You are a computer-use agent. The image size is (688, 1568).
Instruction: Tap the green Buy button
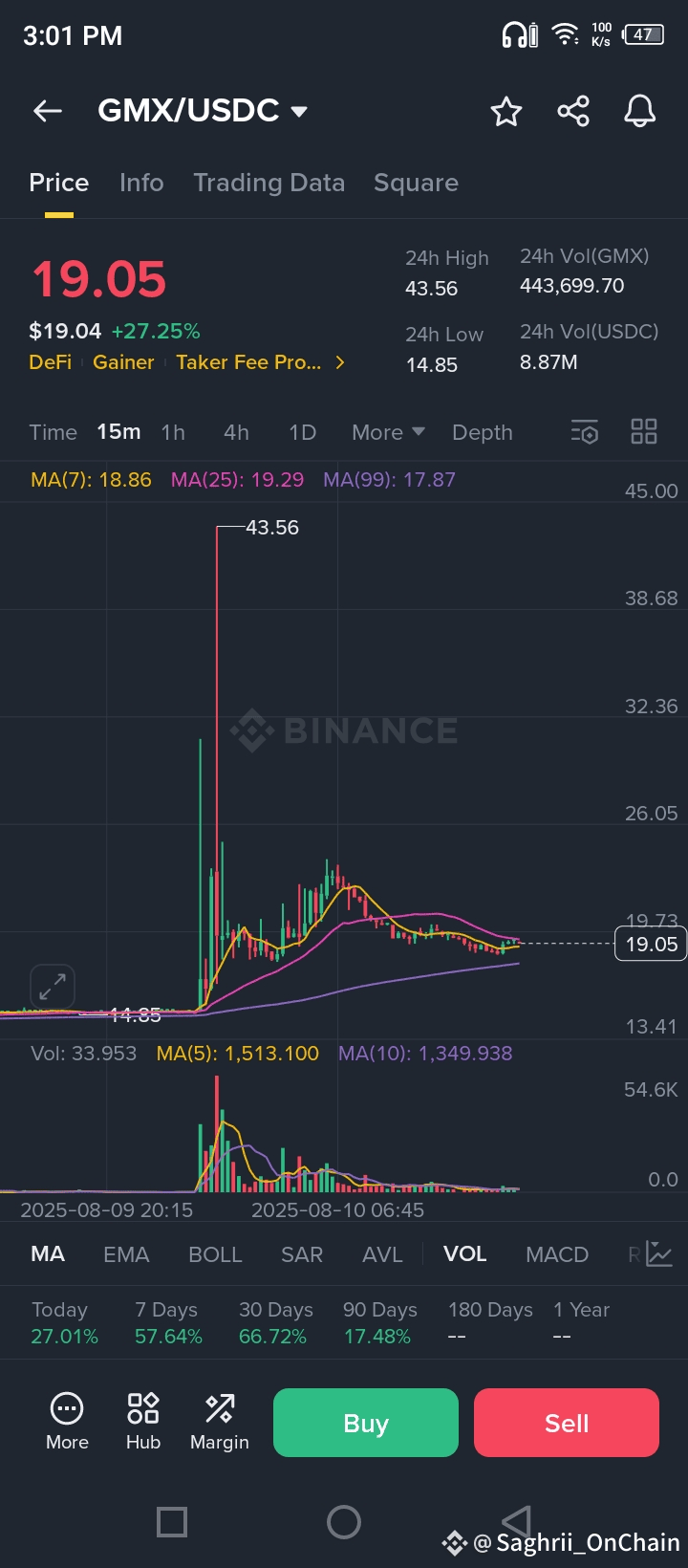366,1423
